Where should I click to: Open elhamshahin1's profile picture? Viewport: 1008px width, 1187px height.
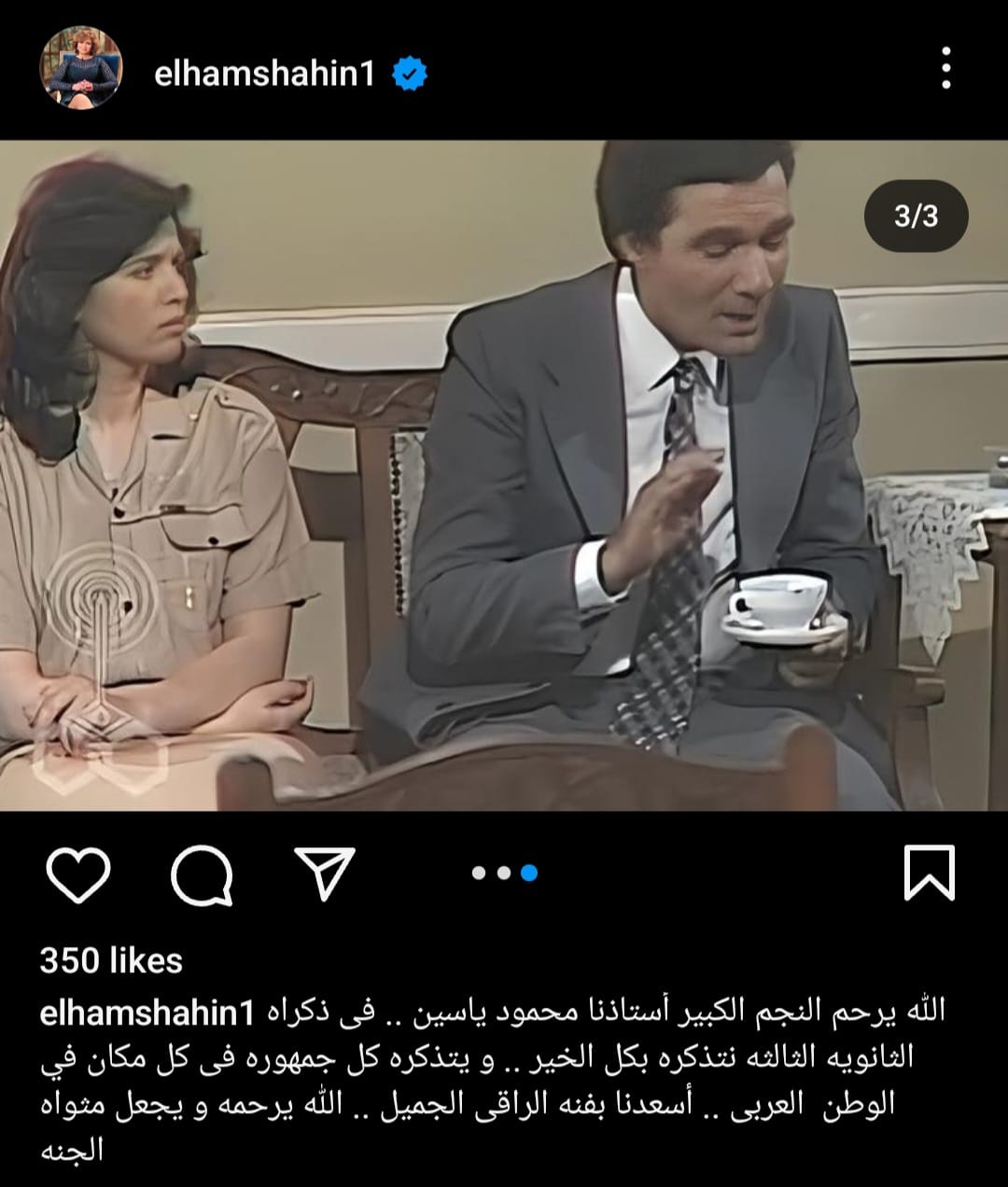point(80,68)
